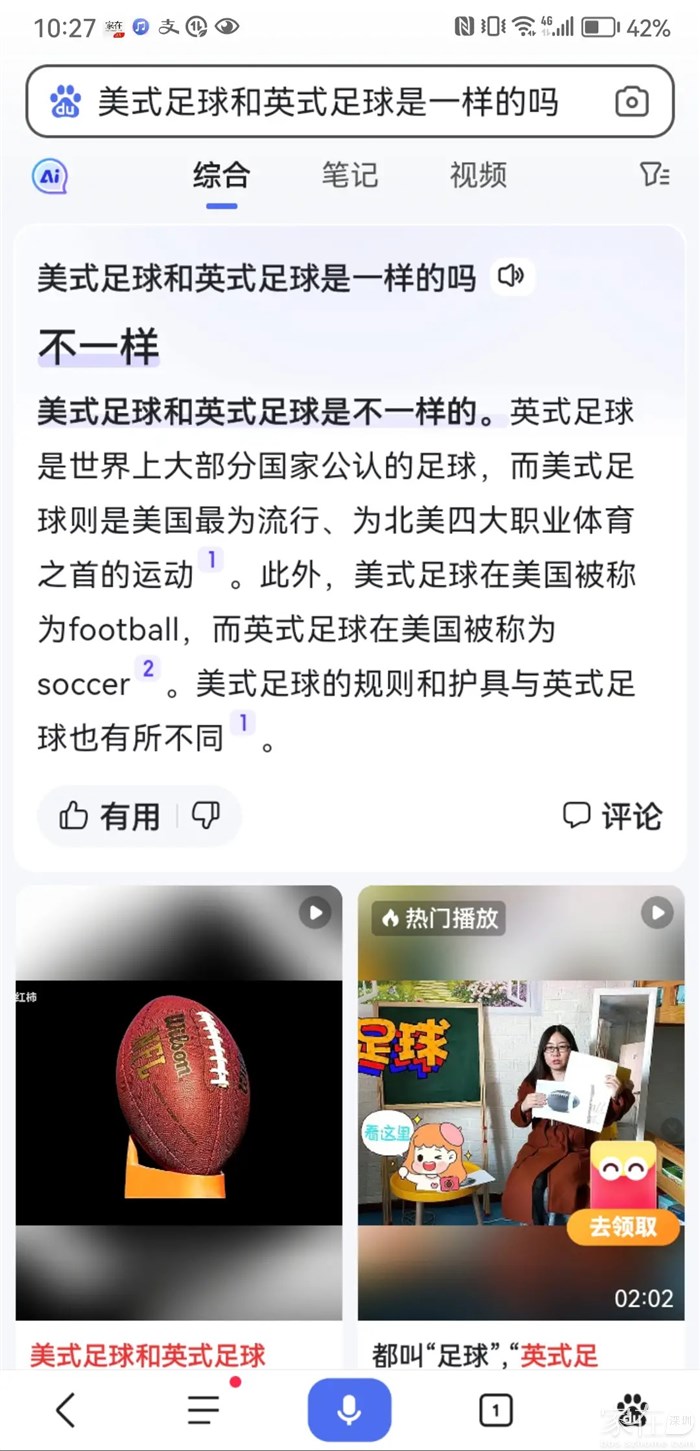Image resolution: width=700 pixels, height=1451 pixels.
Task: Open camera image search
Action: 631,102
